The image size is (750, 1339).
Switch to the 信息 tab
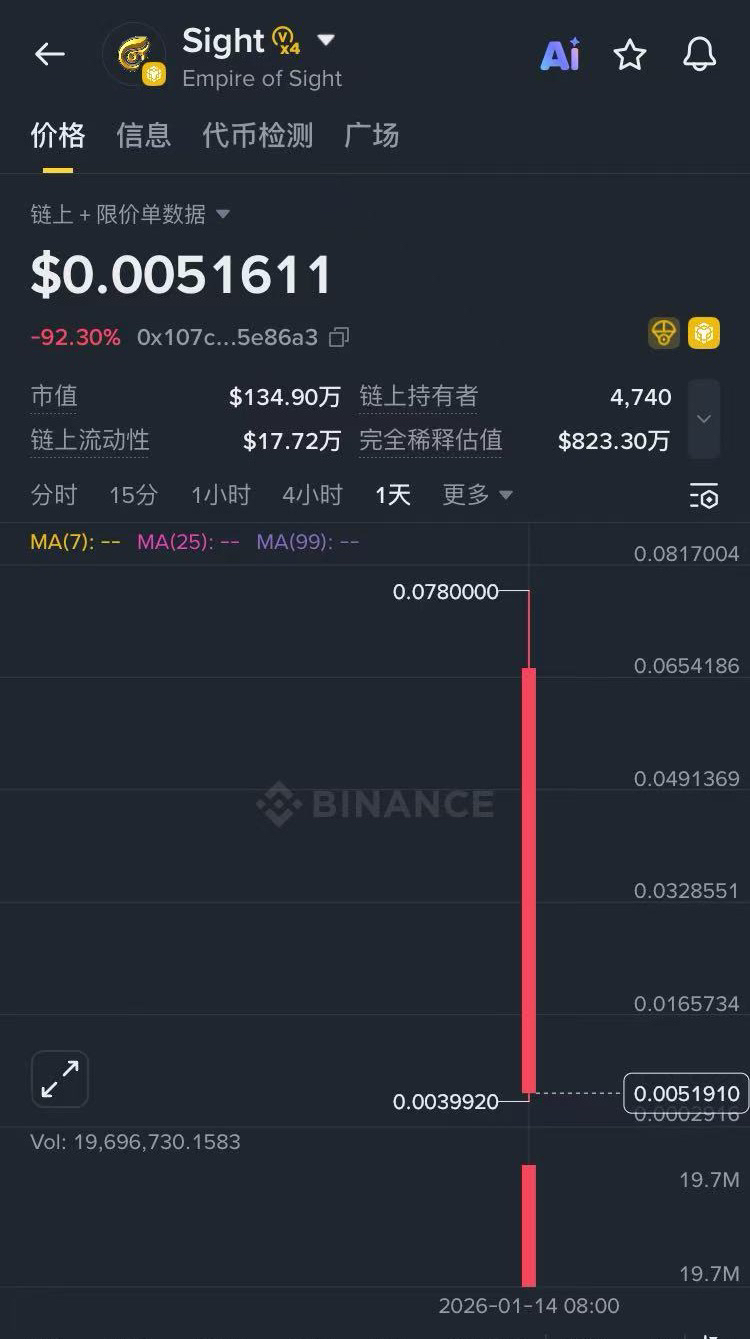[x=143, y=135]
